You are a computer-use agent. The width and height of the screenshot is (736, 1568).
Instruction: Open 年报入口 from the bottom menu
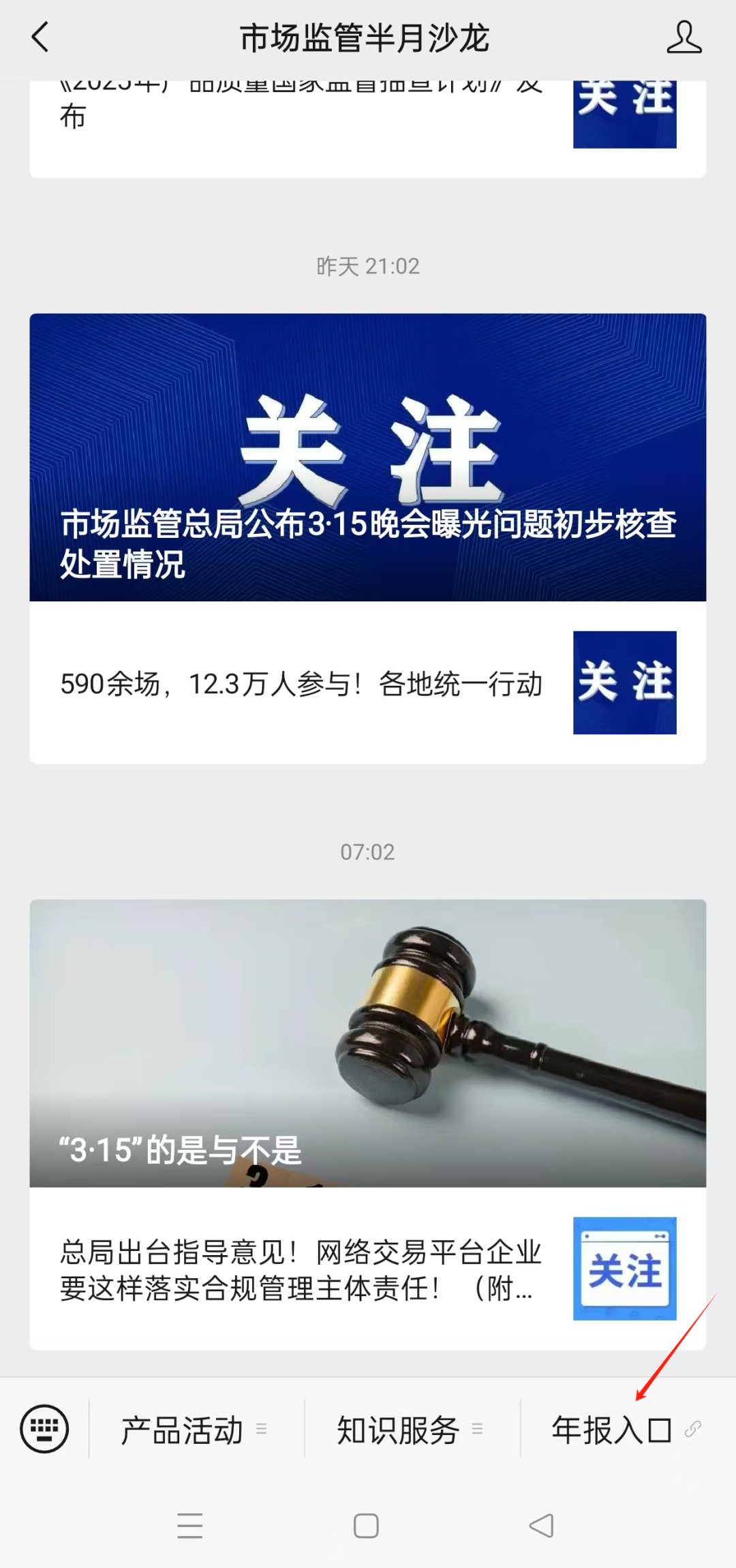pos(611,1427)
